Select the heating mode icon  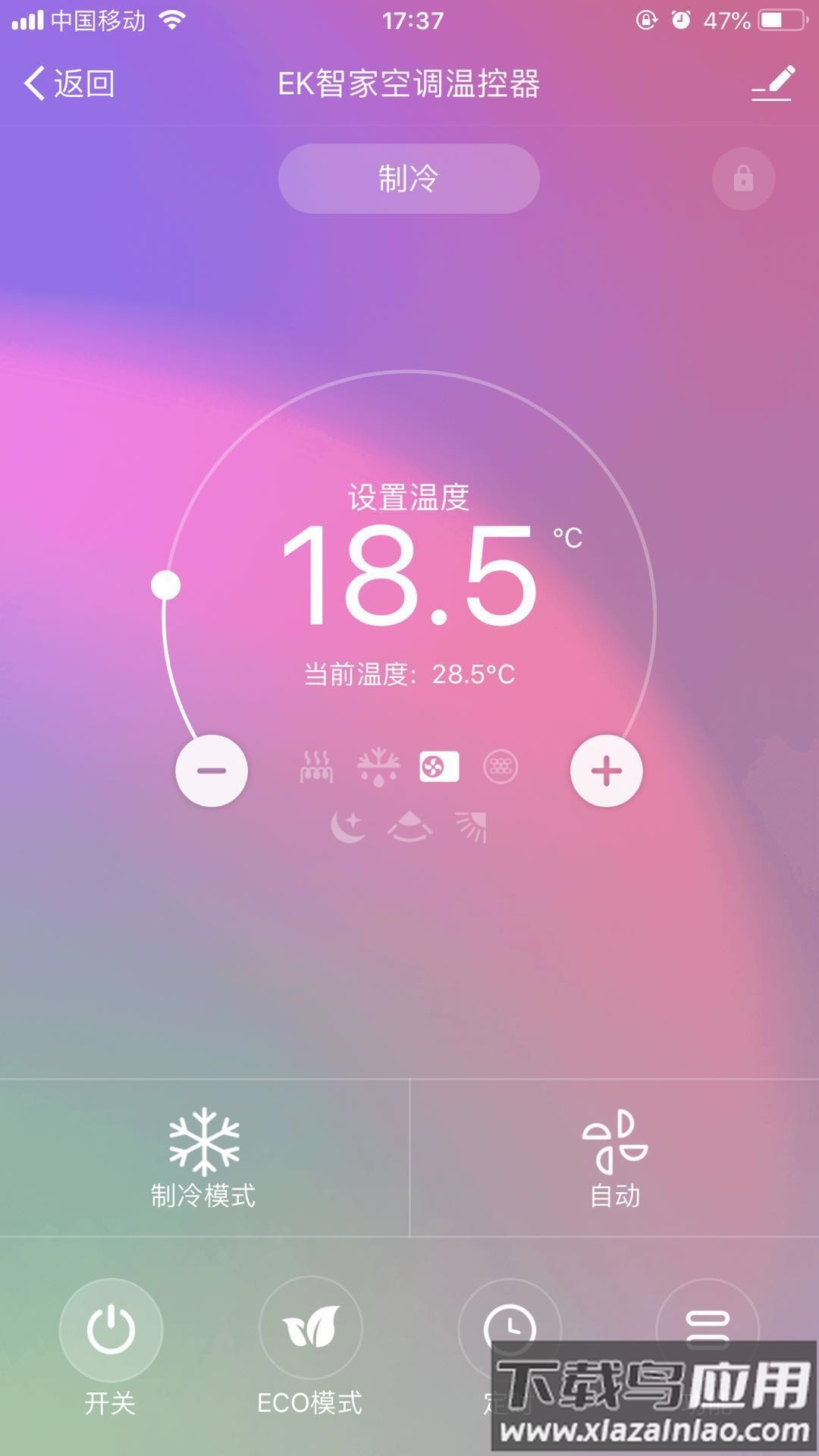pos(318,767)
